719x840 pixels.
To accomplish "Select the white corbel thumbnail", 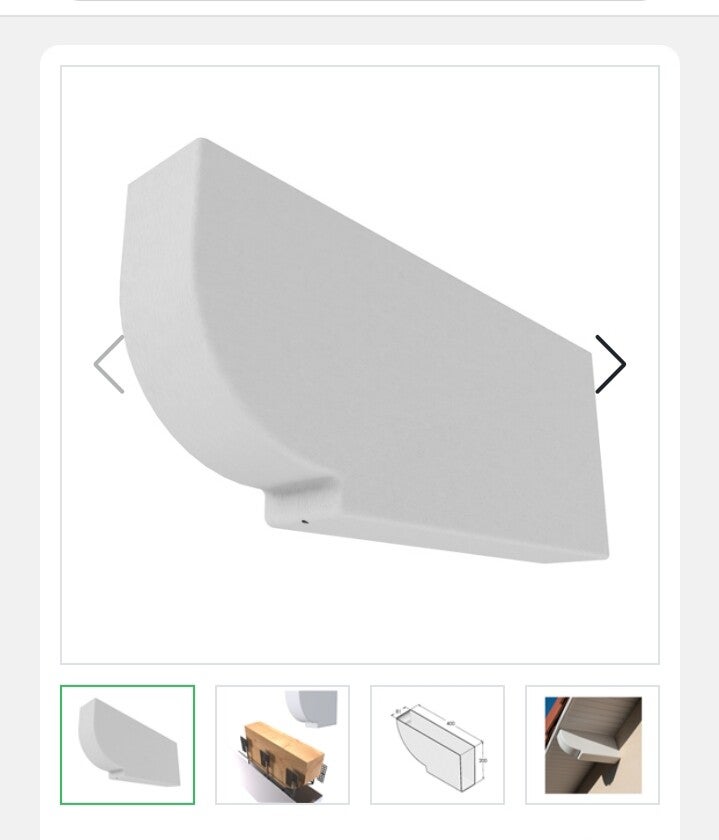I will [x=128, y=745].
